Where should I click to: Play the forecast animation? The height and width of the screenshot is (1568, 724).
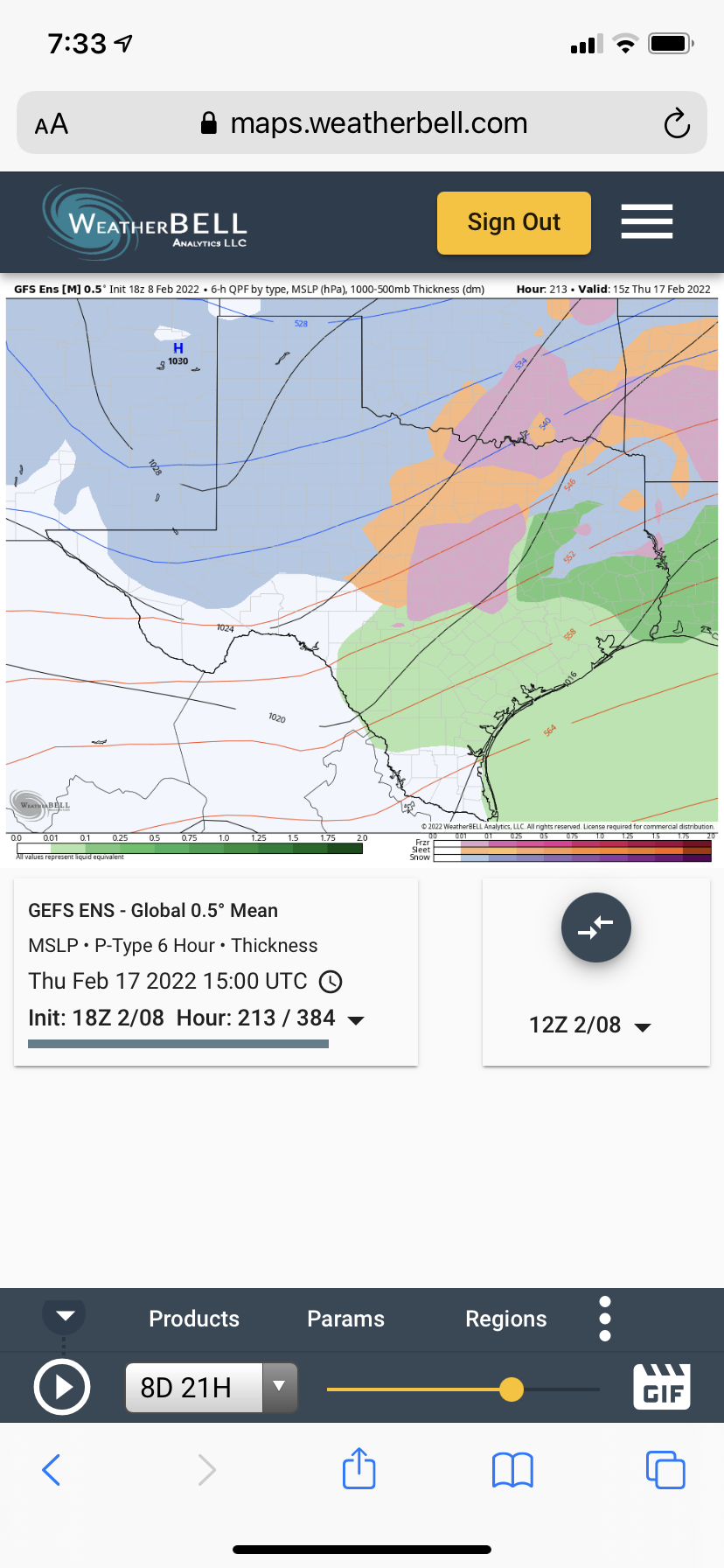pos(61,1388)
